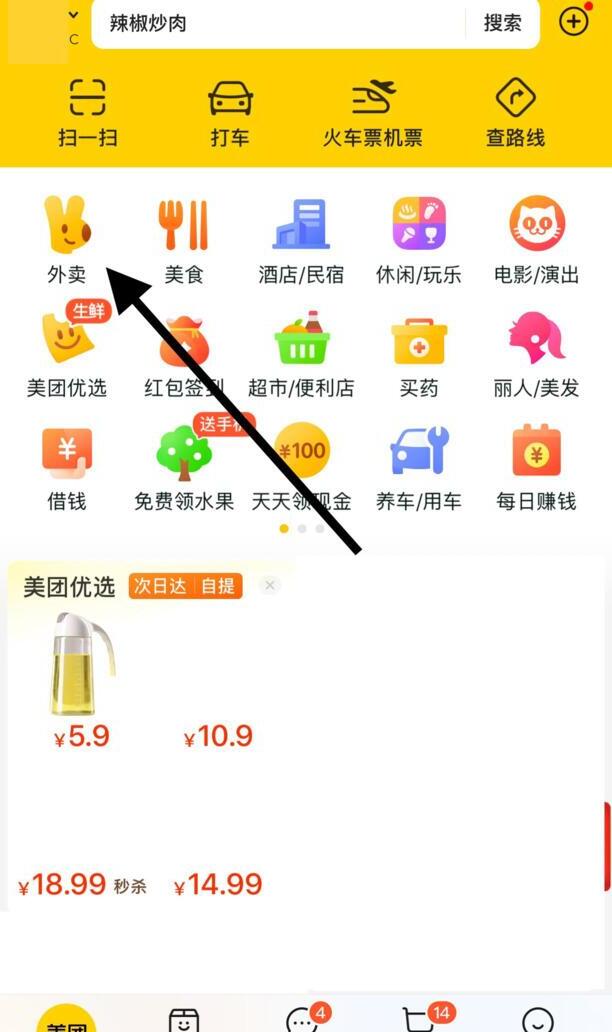This screenshot has width=612, height=1032.
Task: Open 查路线 route lookup
Action: point(515,113)
